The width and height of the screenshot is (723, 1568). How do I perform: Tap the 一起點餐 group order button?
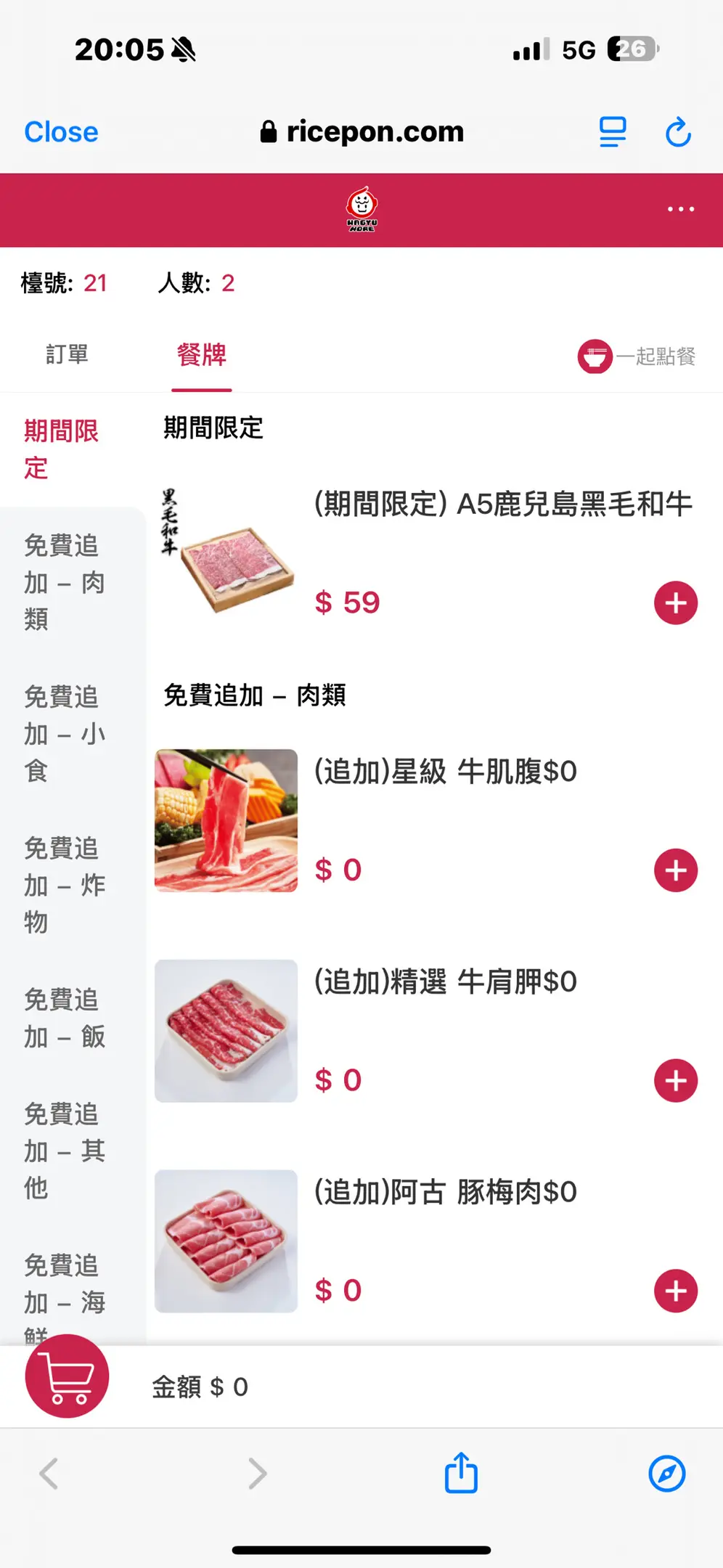637,356
